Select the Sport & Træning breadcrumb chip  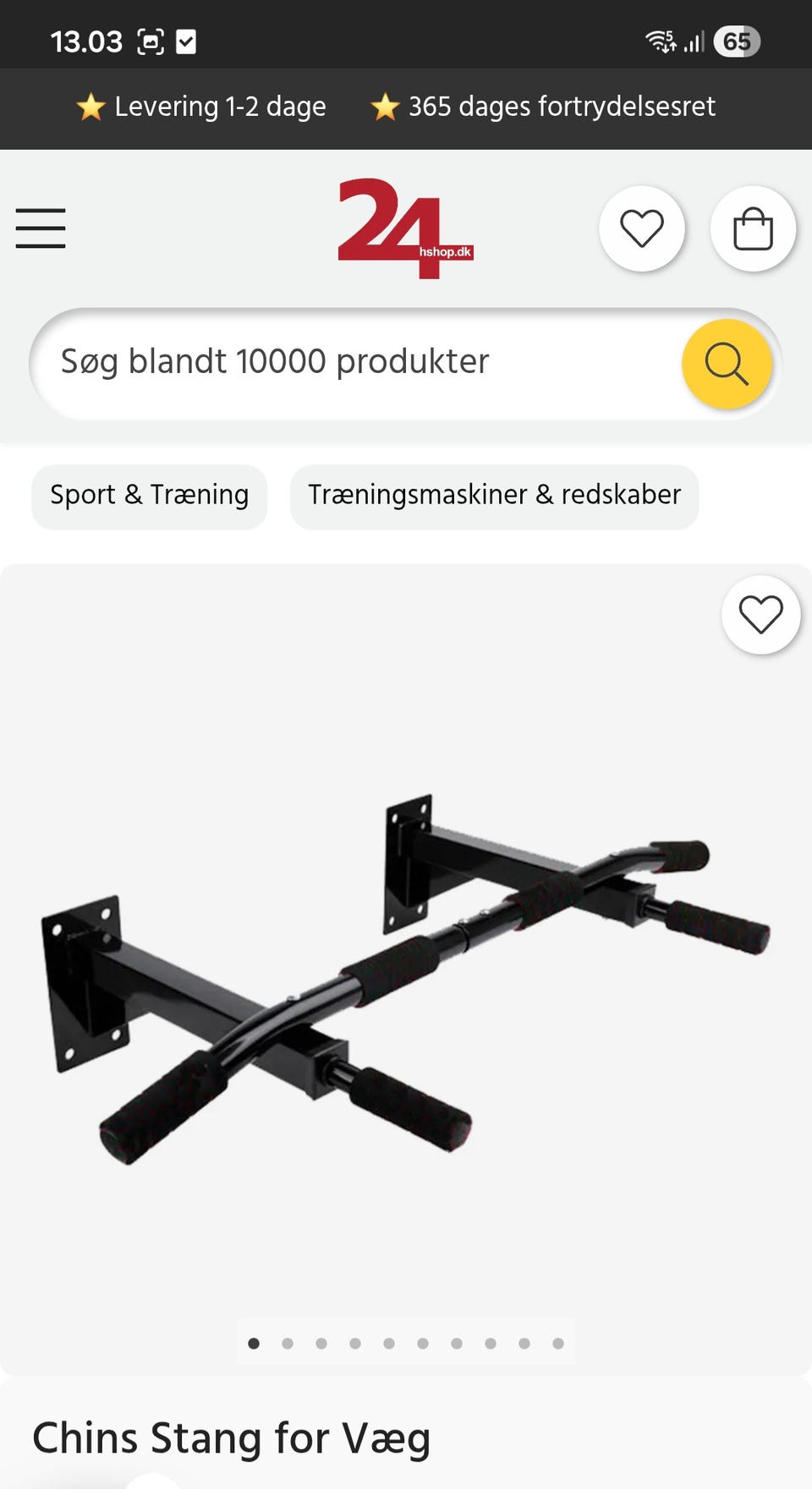(150, 496)
